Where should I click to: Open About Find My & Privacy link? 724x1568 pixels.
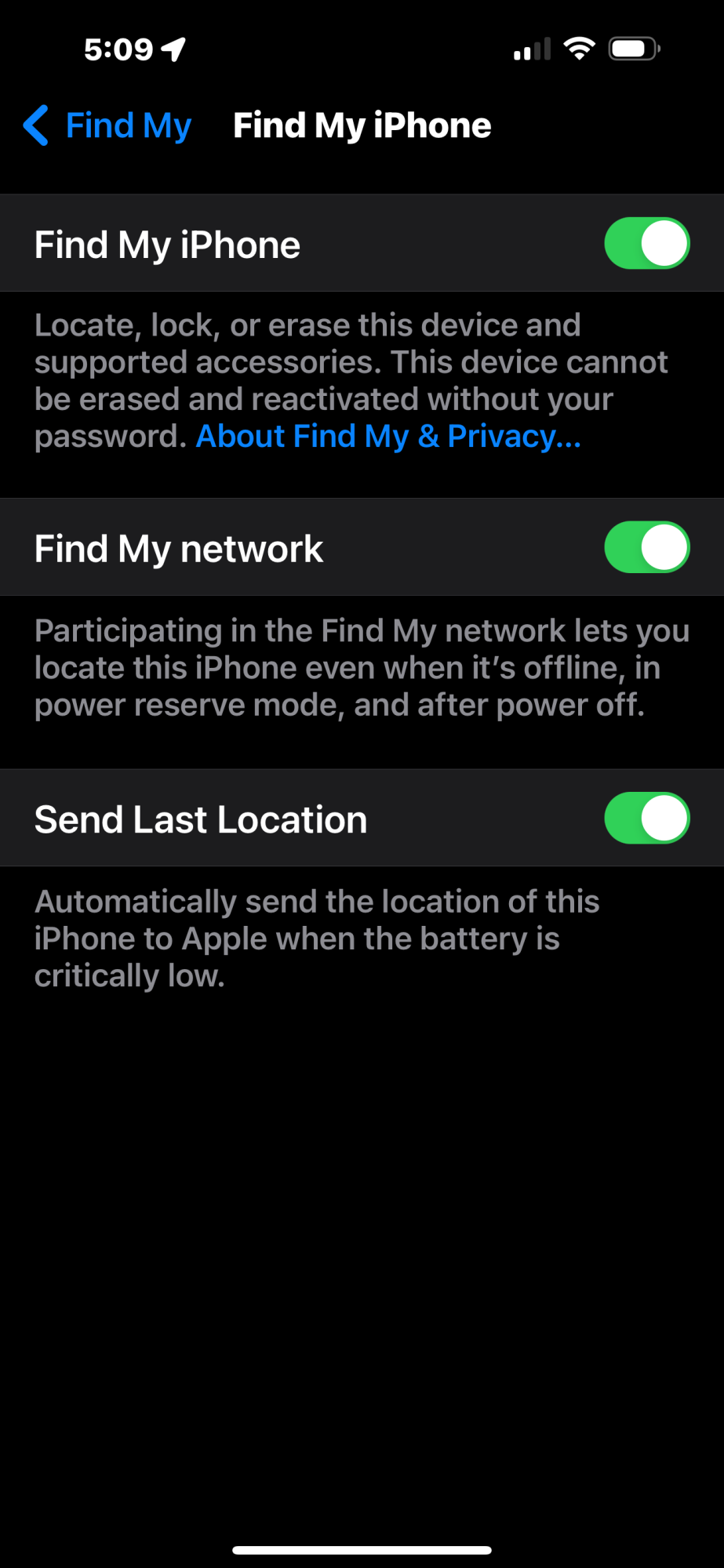pyautogui.click(x=388, y=437)
